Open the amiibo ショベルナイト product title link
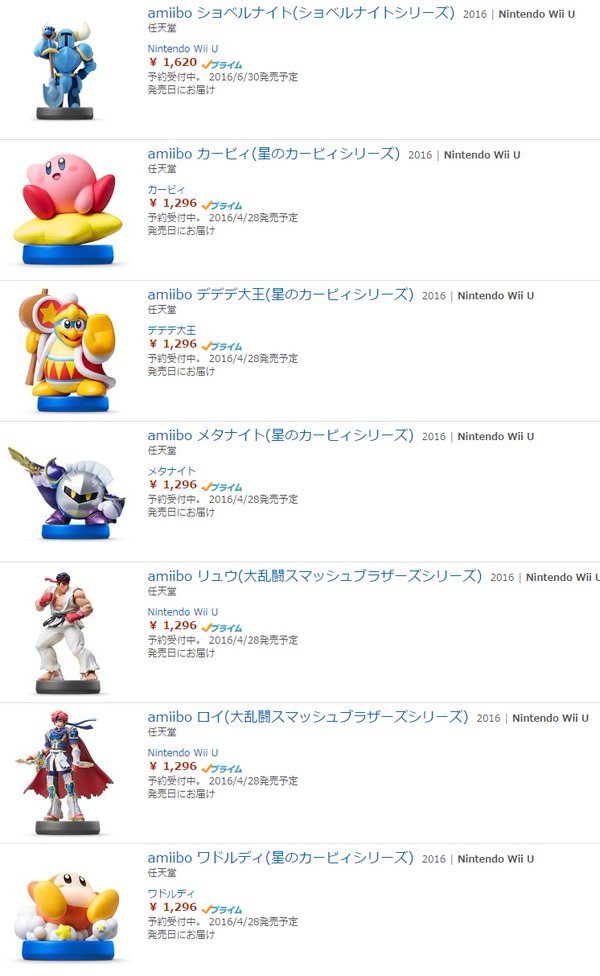This screenshot has height=976, width=600. click(300, 13)
